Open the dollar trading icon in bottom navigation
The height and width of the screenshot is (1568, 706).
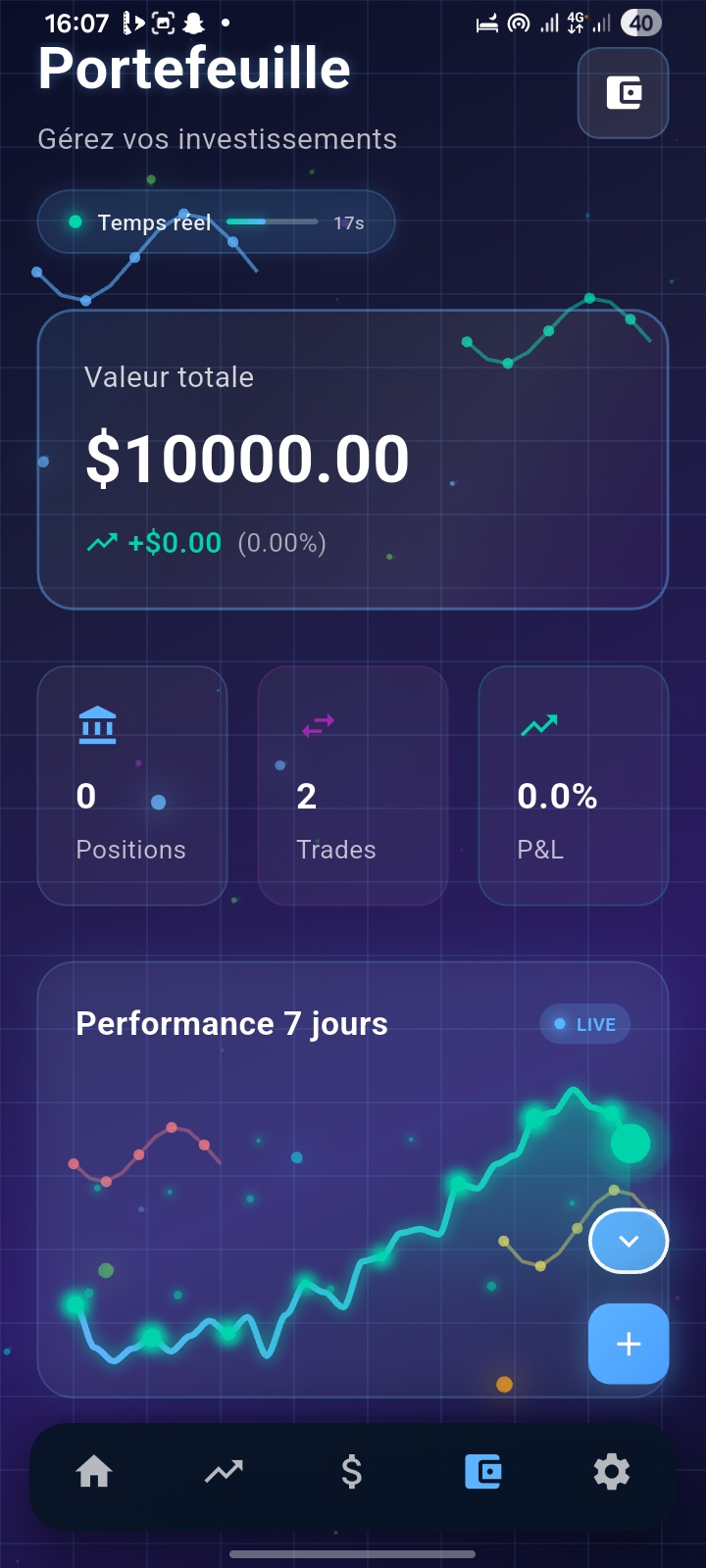[x=352, y=1471]
